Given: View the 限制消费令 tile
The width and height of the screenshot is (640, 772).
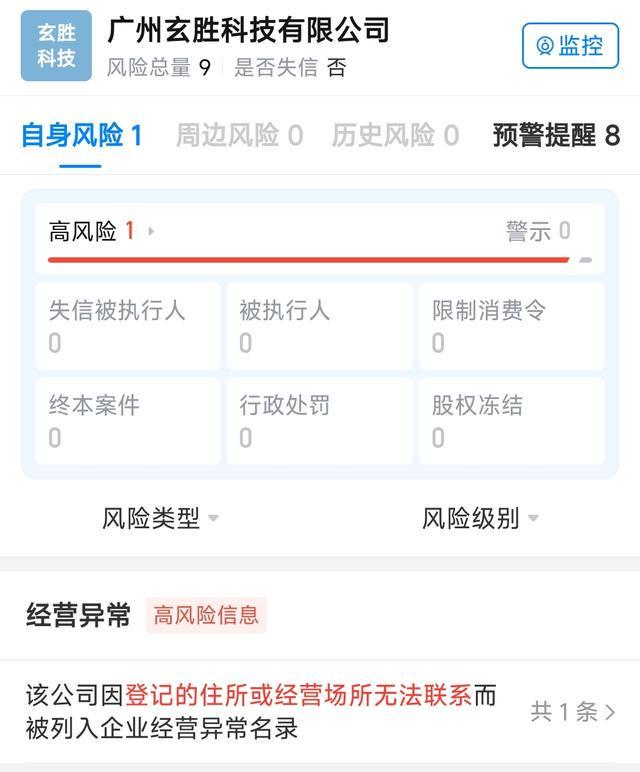Looking at the screenshot, I should tap(511, 326).
